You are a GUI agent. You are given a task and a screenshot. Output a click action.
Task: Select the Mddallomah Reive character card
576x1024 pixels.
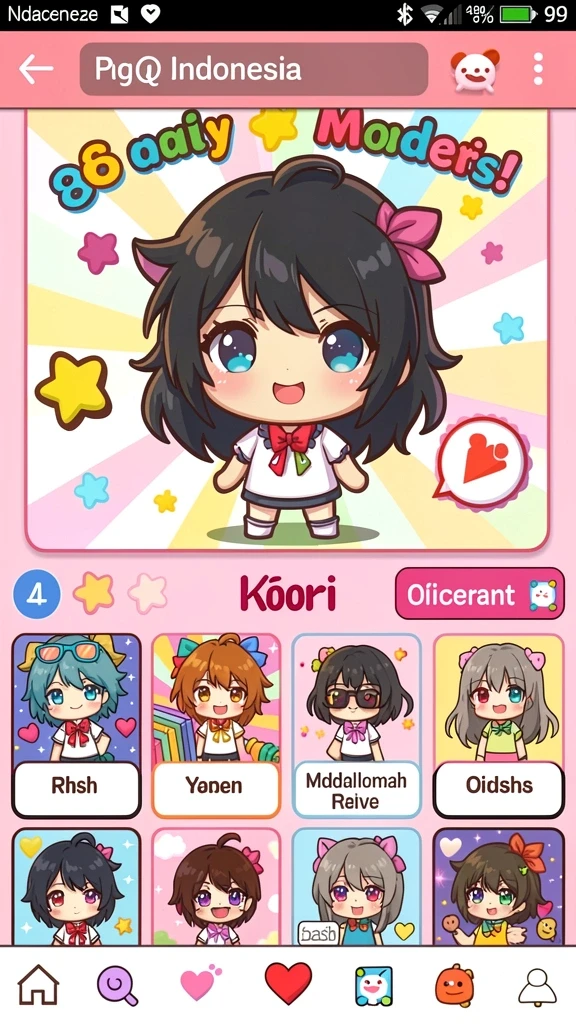357,726
